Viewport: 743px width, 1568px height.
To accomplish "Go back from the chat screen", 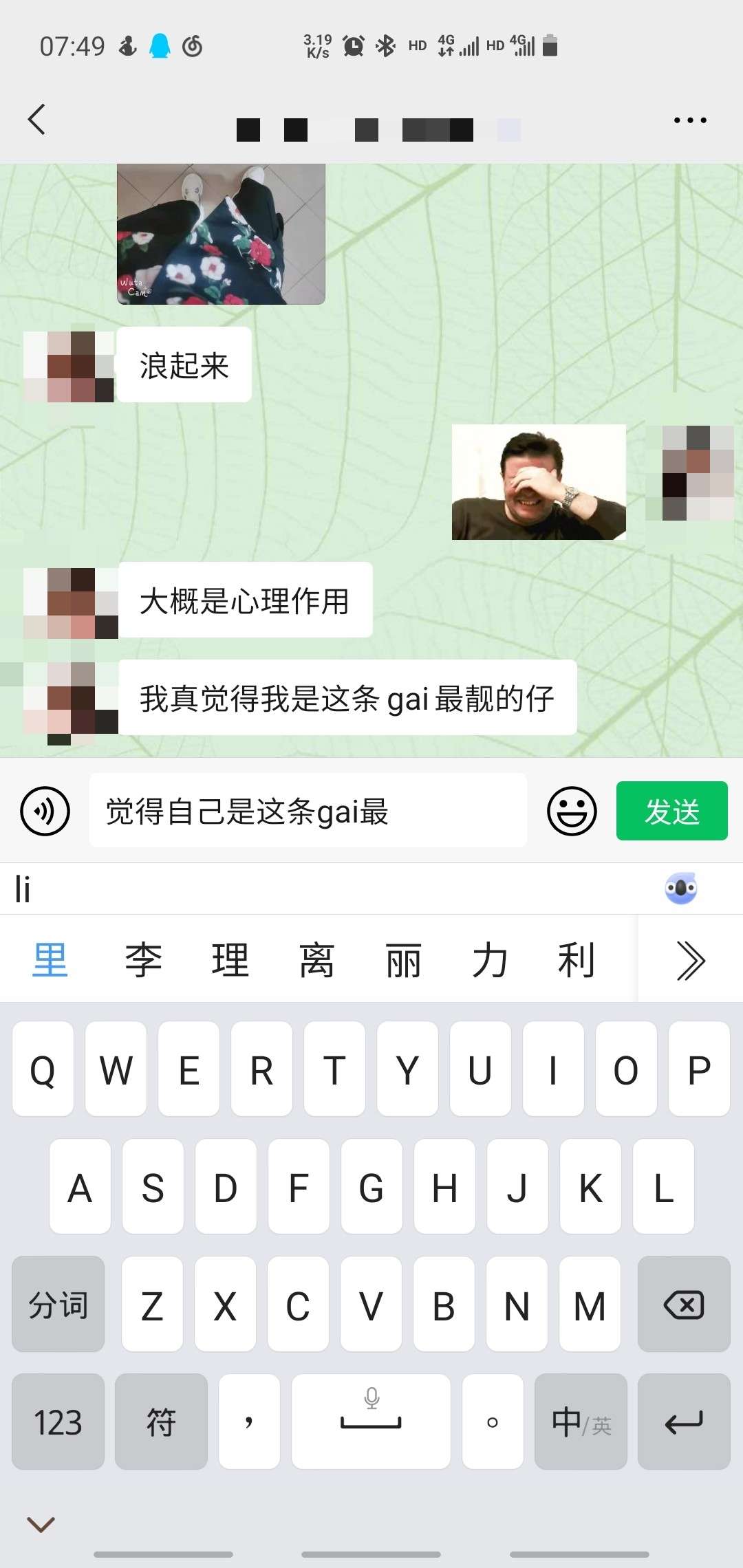I will click(36, 120).
